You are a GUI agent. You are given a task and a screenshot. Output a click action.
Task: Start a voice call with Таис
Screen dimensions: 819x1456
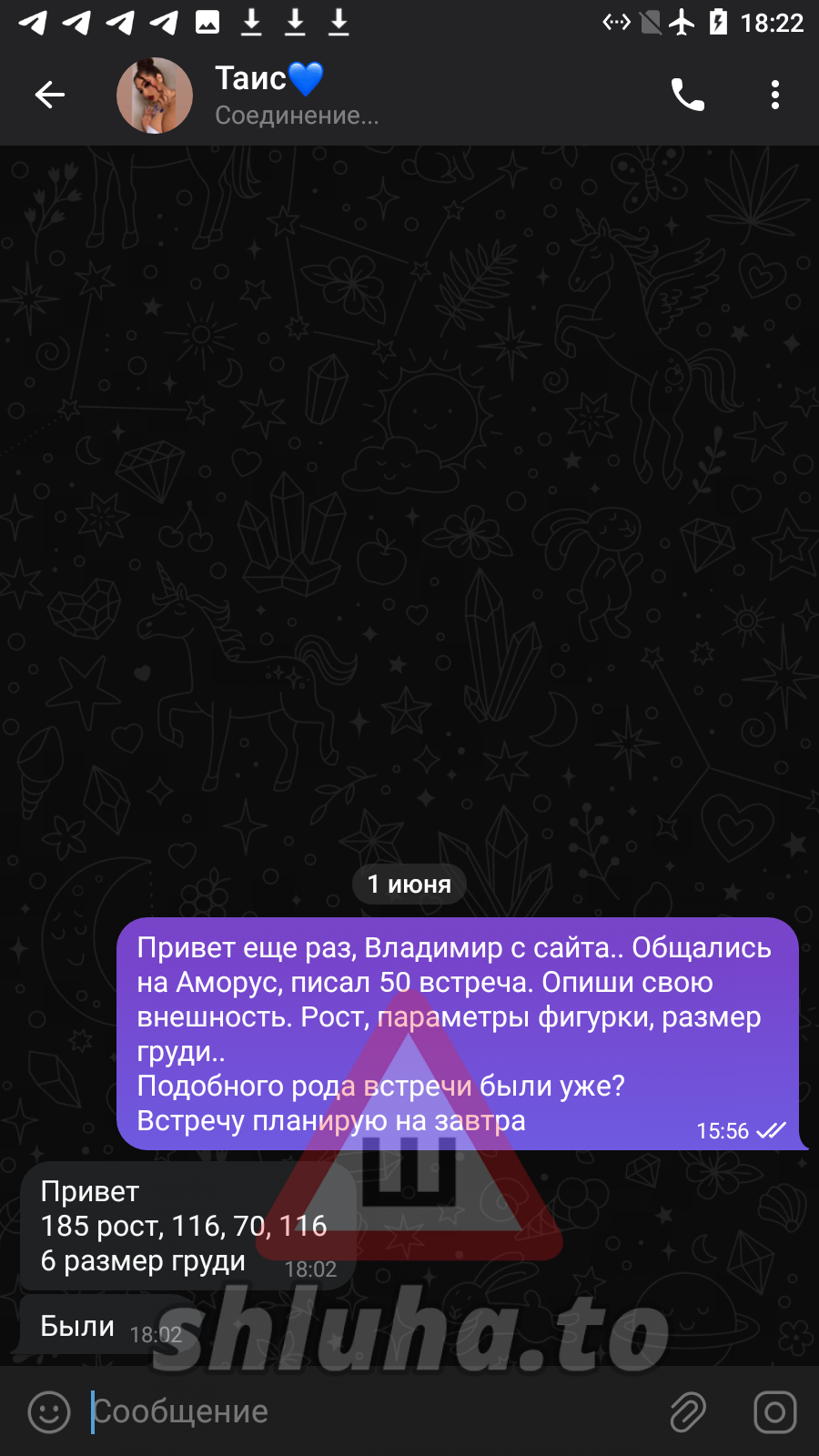click(x=687, y=95)
